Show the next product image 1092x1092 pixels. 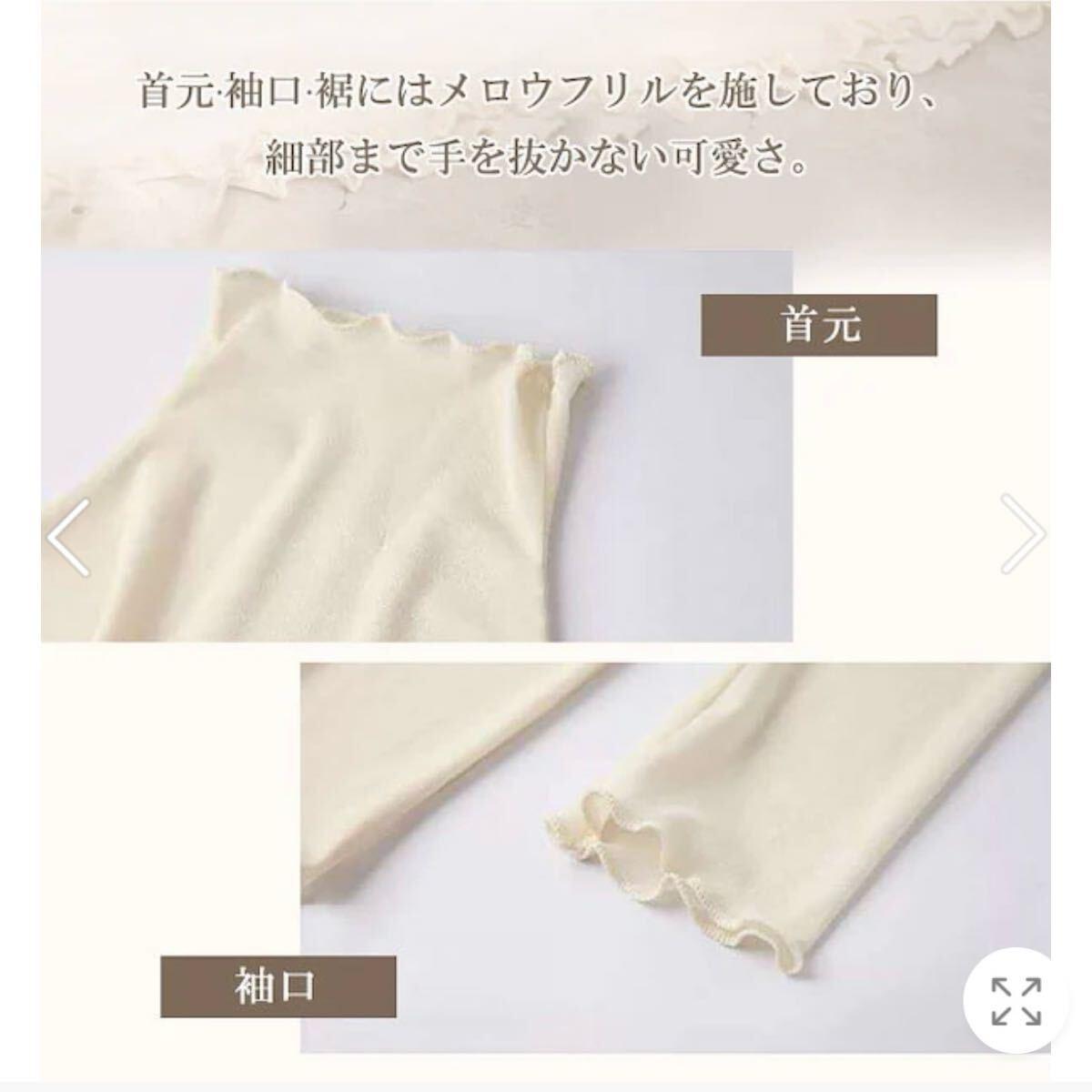click(x=1022, y=534)
